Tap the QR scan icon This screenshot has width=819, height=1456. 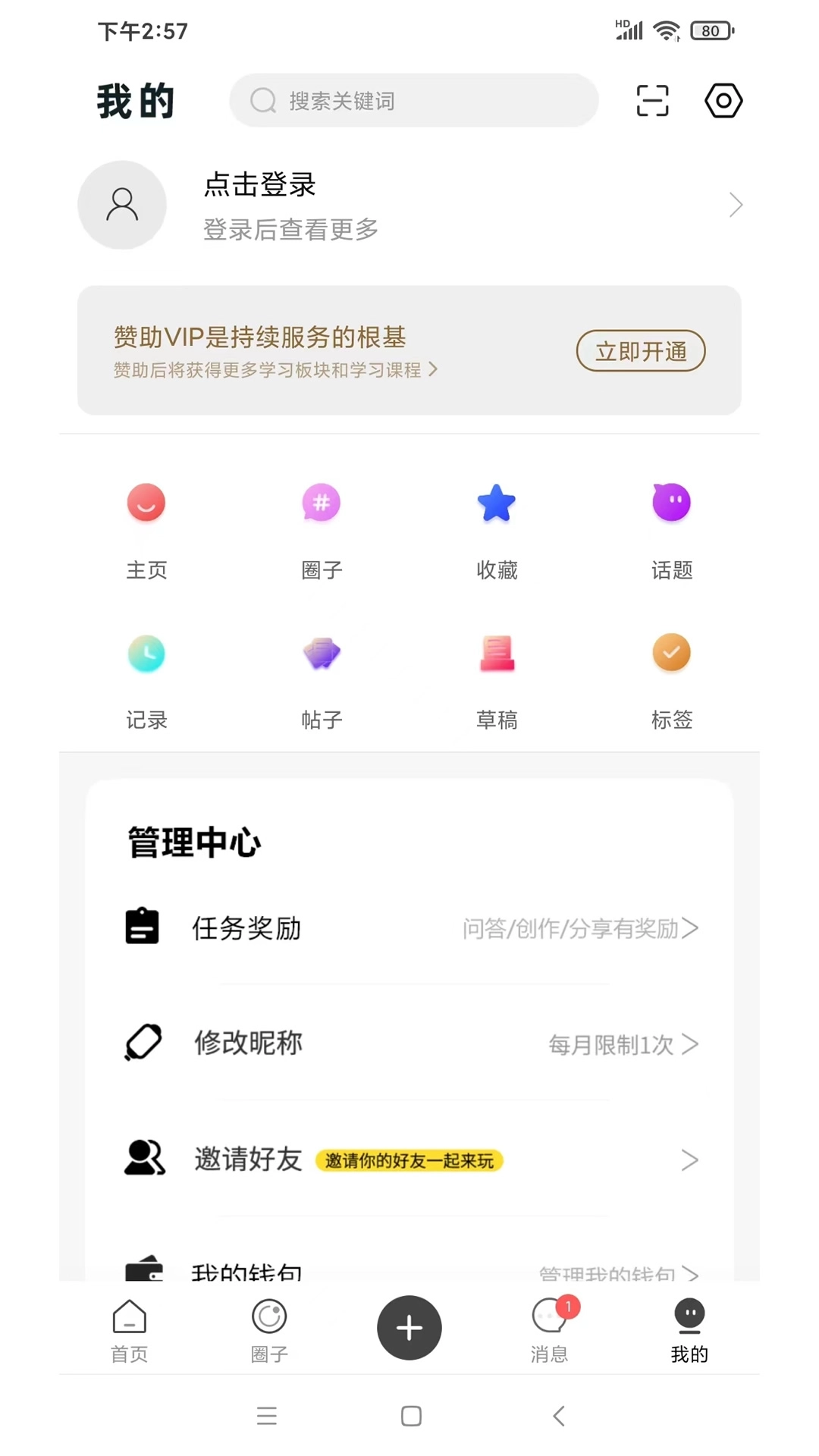[652, 100]
